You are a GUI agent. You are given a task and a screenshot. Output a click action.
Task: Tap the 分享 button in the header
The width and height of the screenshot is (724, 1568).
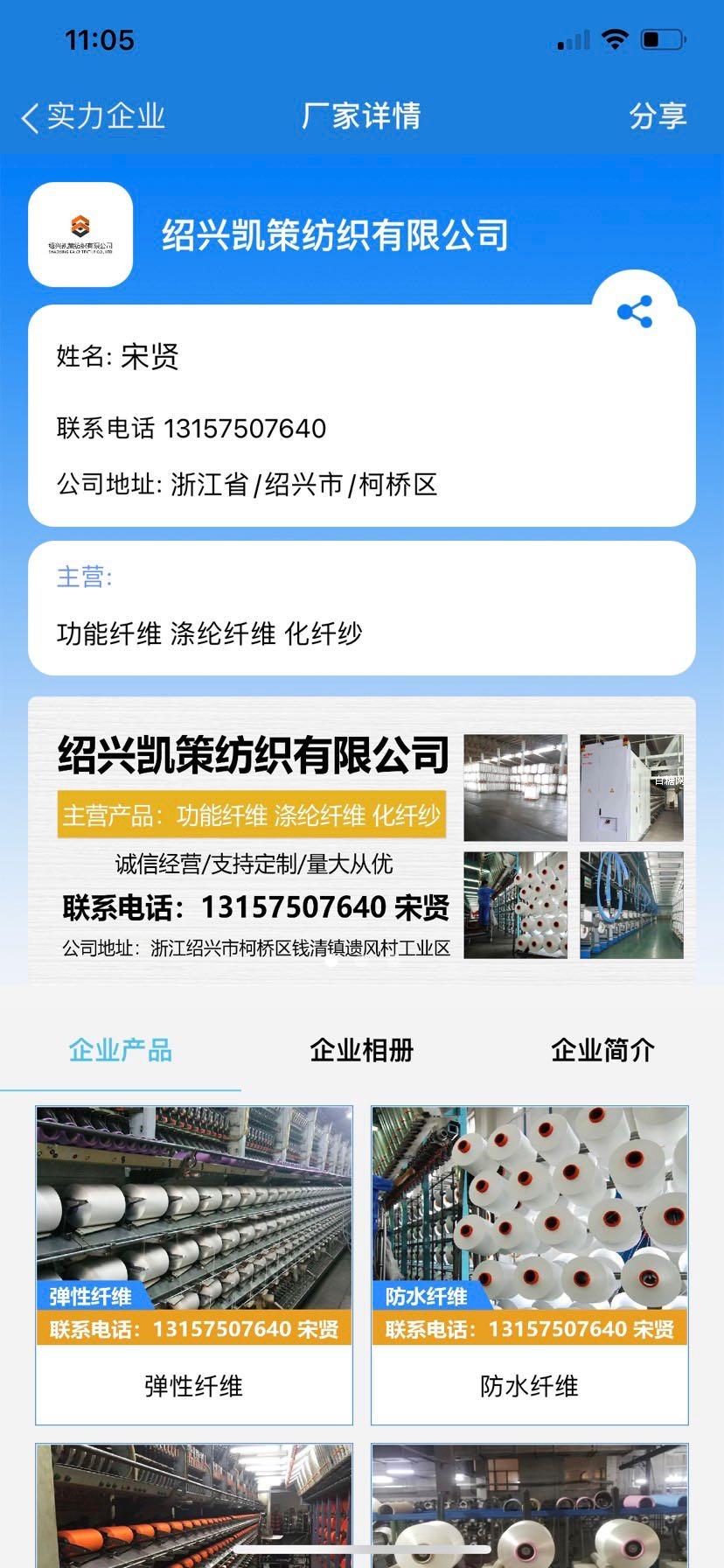tap(658, 116)
